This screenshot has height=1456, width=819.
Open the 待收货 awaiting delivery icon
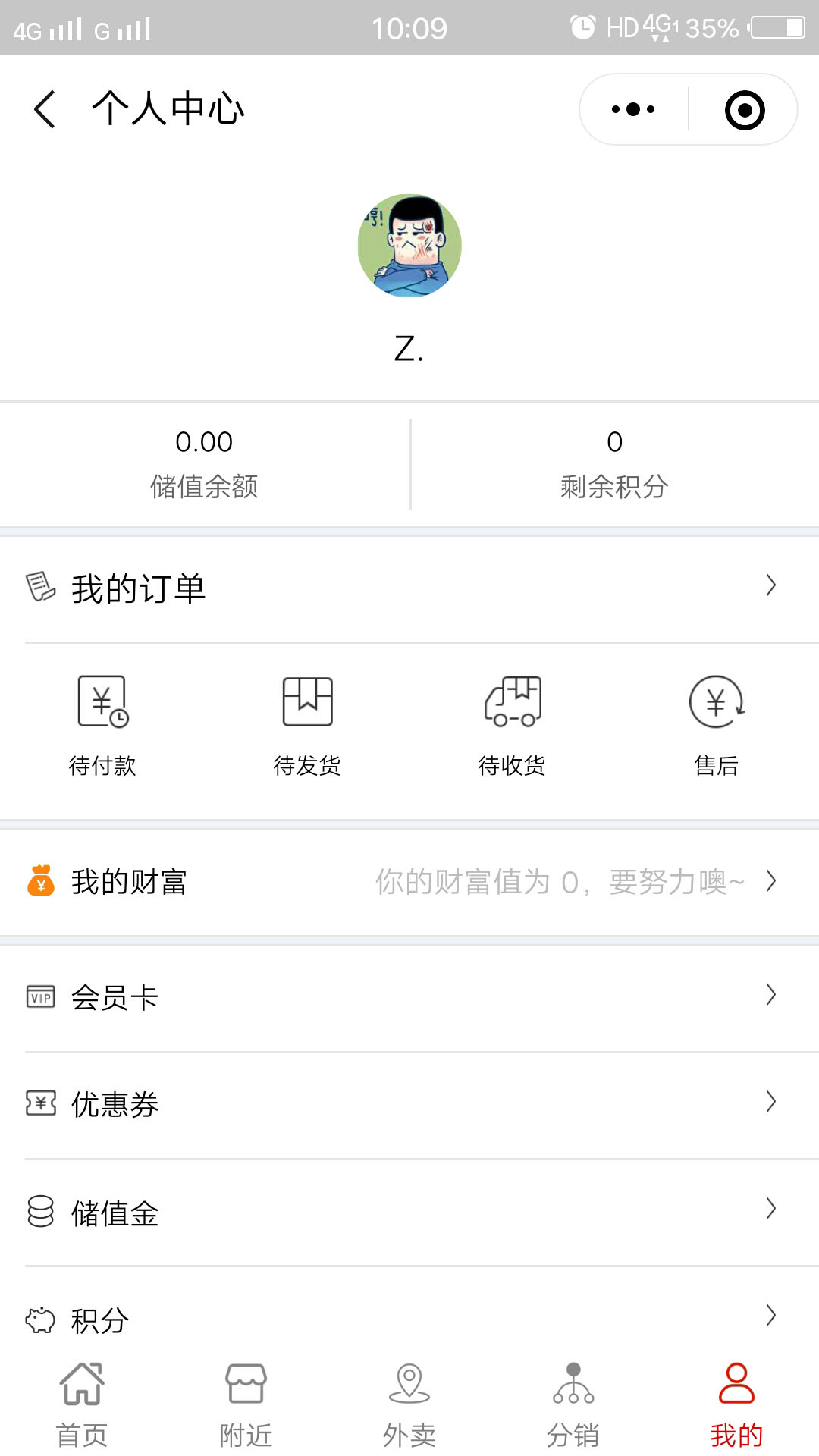click(512, 703)
